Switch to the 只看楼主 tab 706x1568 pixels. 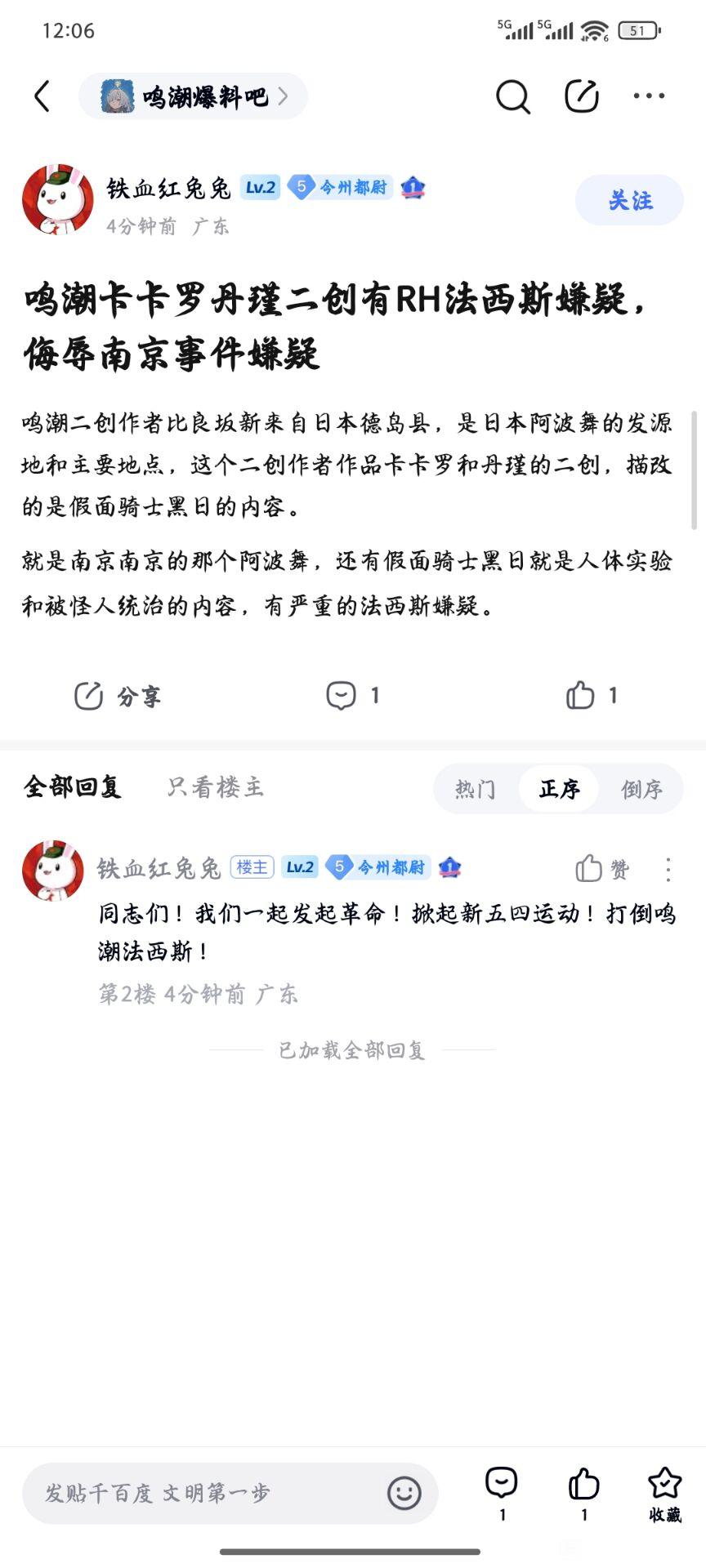click(215, 787)
